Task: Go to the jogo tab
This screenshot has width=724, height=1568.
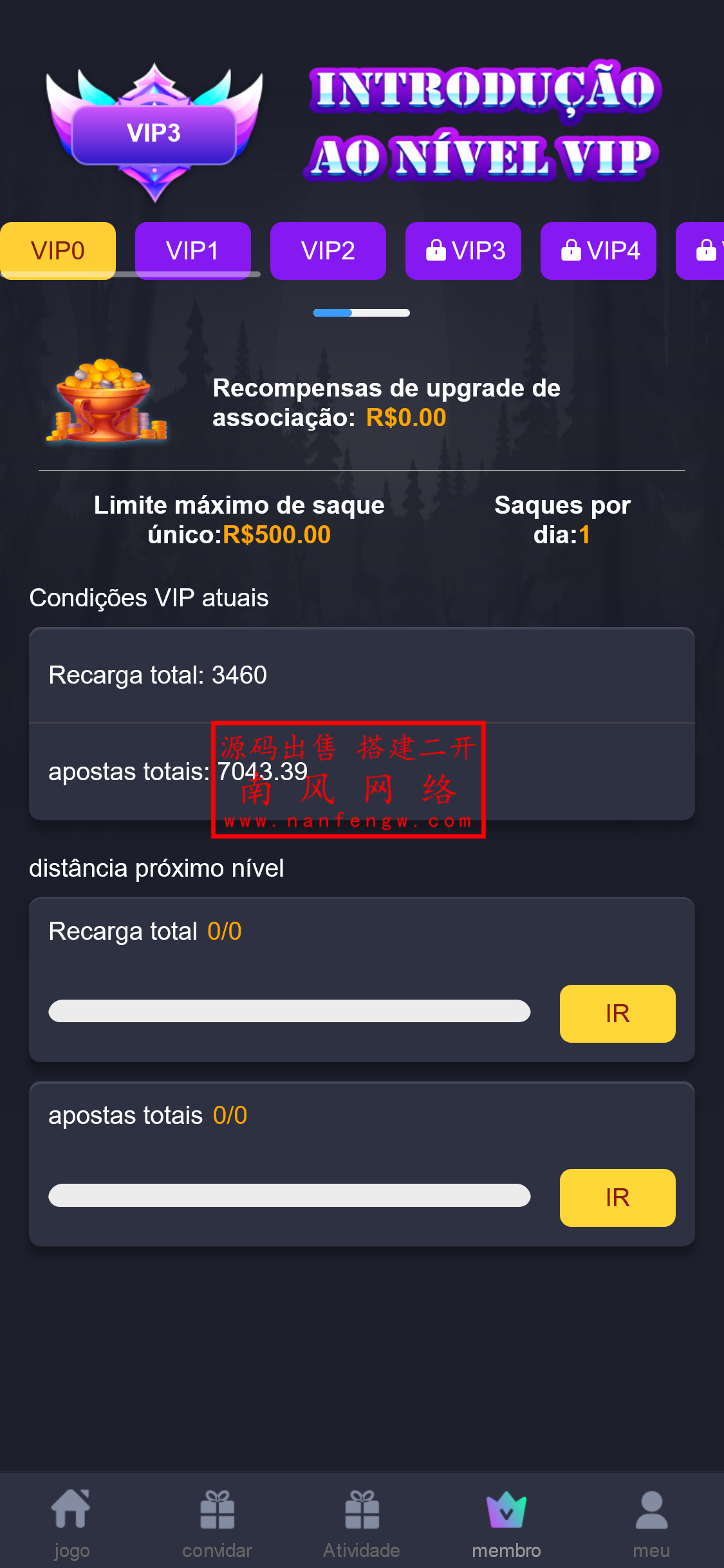Action: 71,1523
